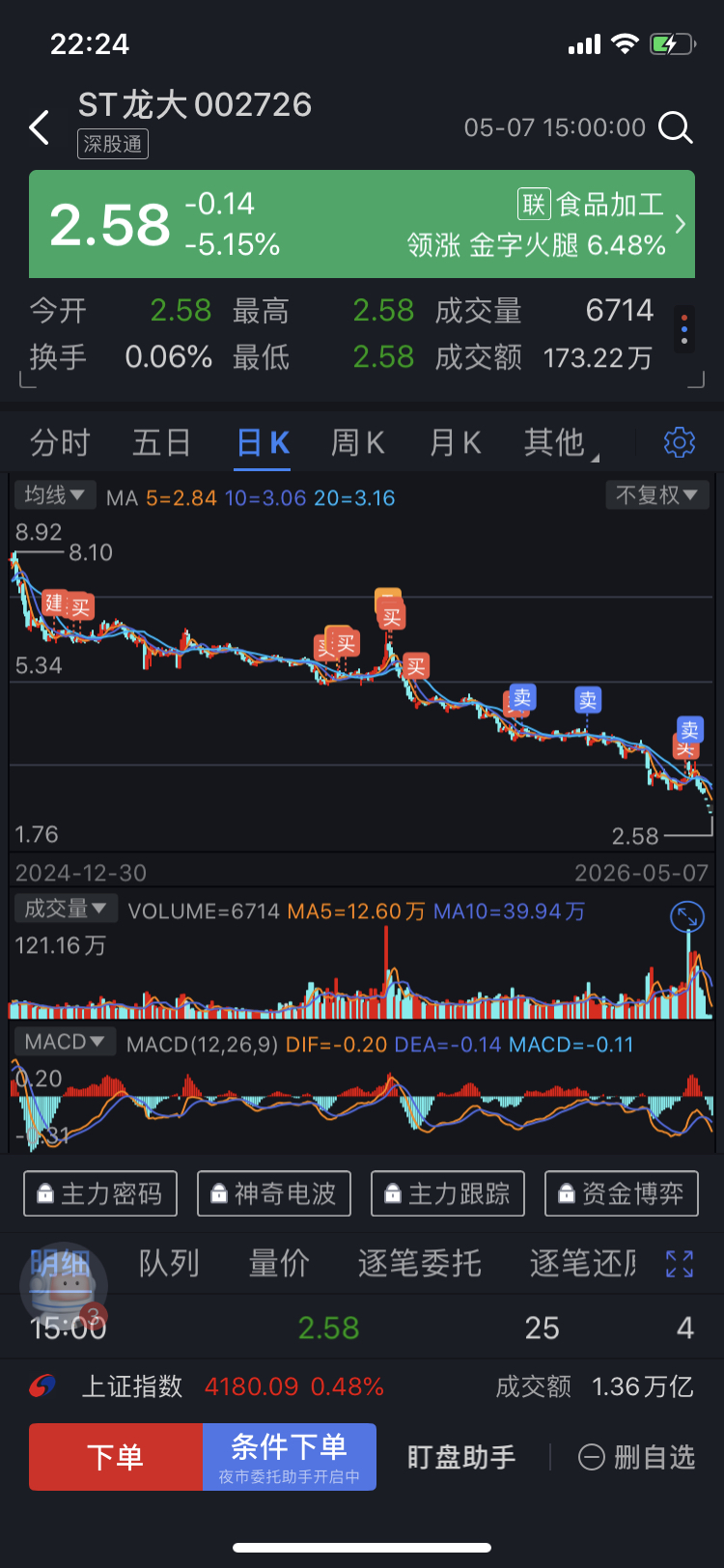Open 条件下单 conditional order
The width and height of the screenshot is (724, 1568).
(x=290, y=1457)
